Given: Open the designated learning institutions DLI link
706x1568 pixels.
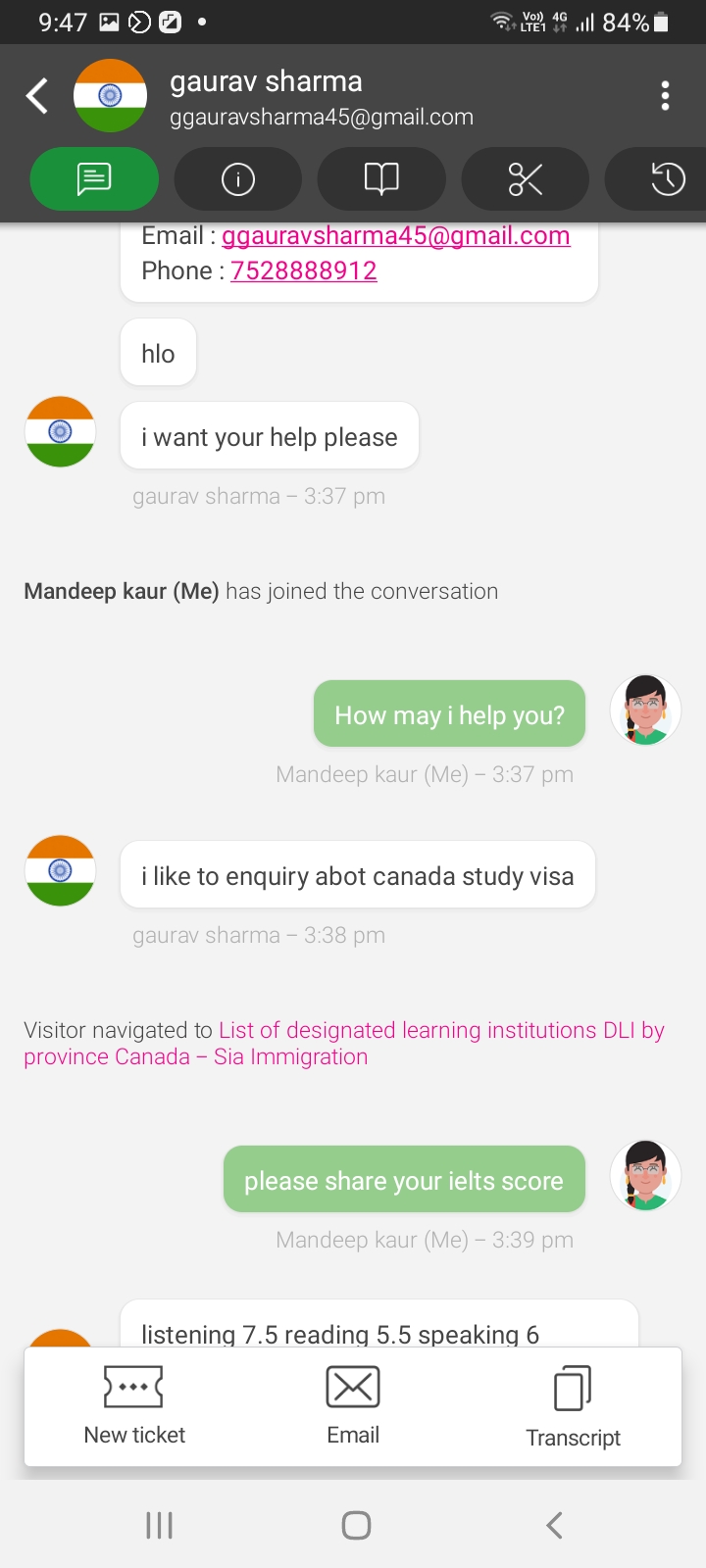Looking at the screenshot, I should pos(343,1044).
